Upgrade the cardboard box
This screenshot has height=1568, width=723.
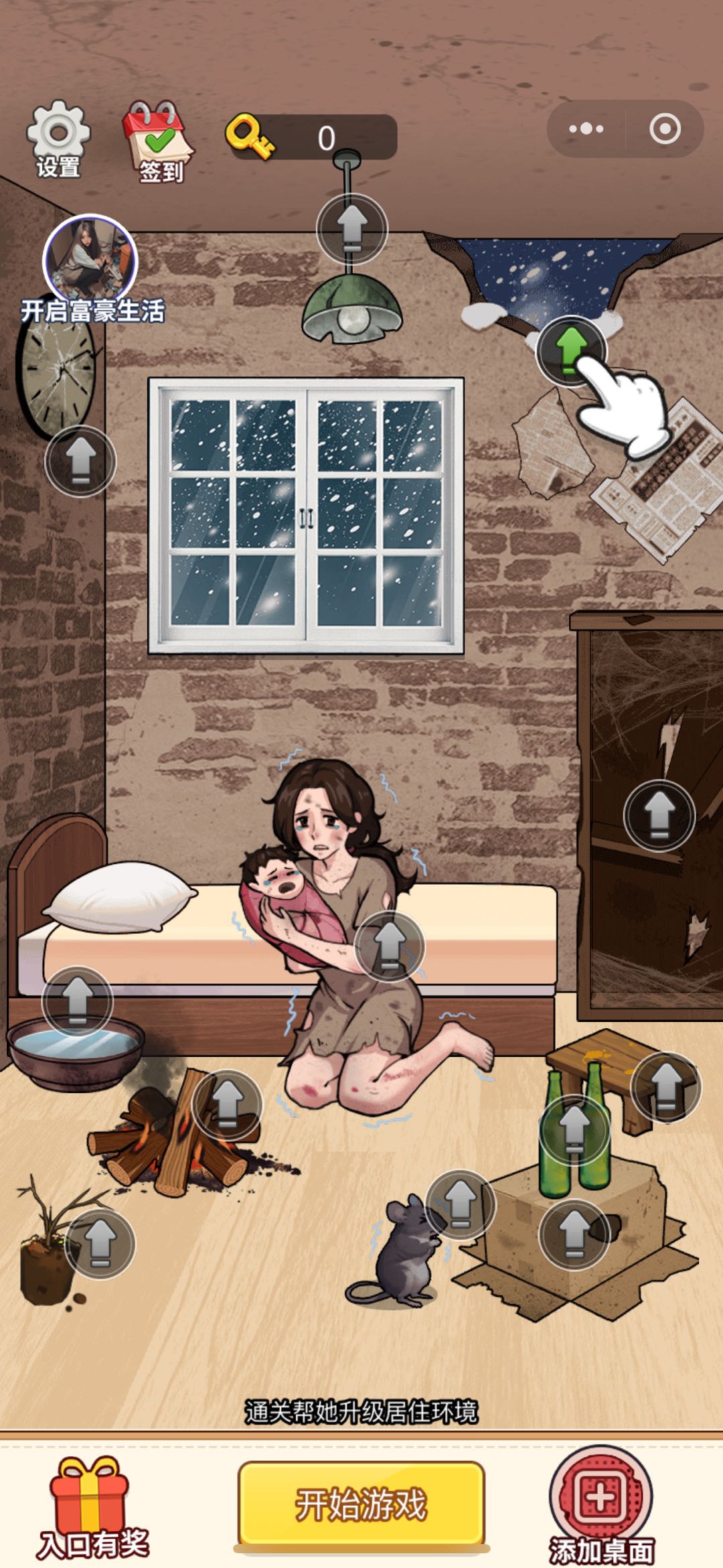[574, 1234]
